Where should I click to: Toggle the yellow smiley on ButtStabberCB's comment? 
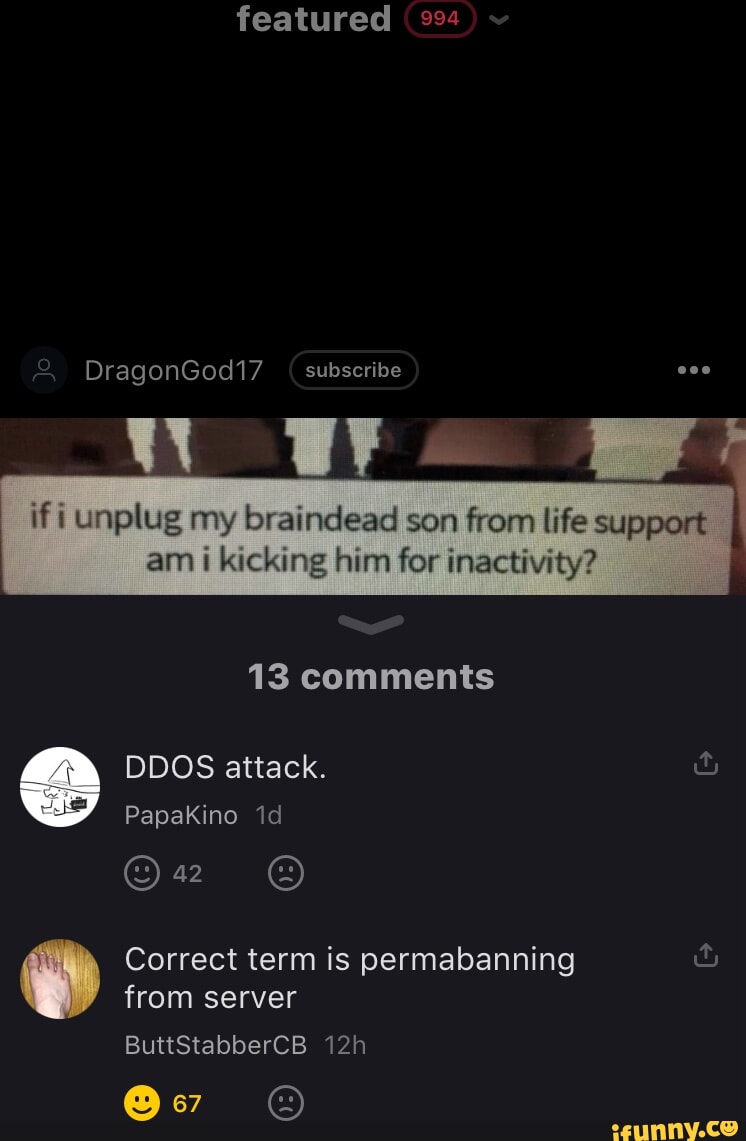point(140,1103)
